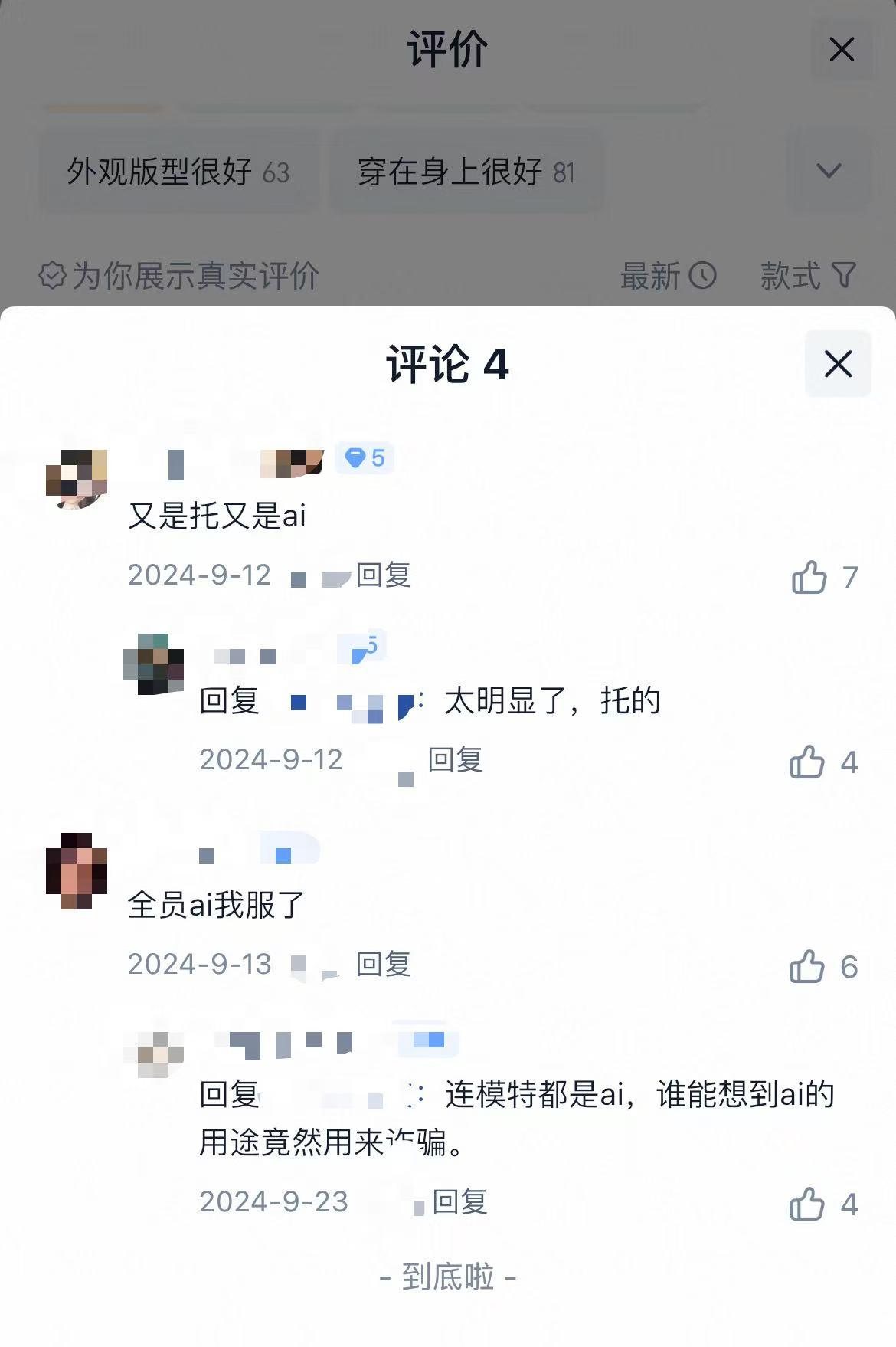Like the reply about 连模特都是ai

tap(807, 1204)
